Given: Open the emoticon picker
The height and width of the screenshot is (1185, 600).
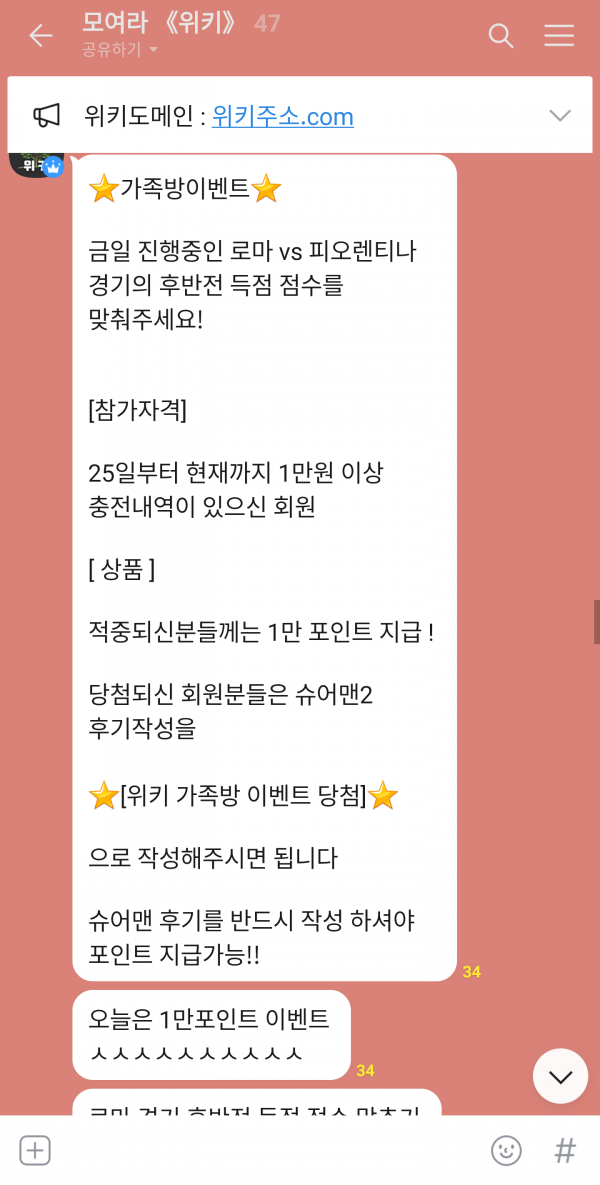Looking at the screenshot, I should pyautogui.click(x=506, y=1150).
